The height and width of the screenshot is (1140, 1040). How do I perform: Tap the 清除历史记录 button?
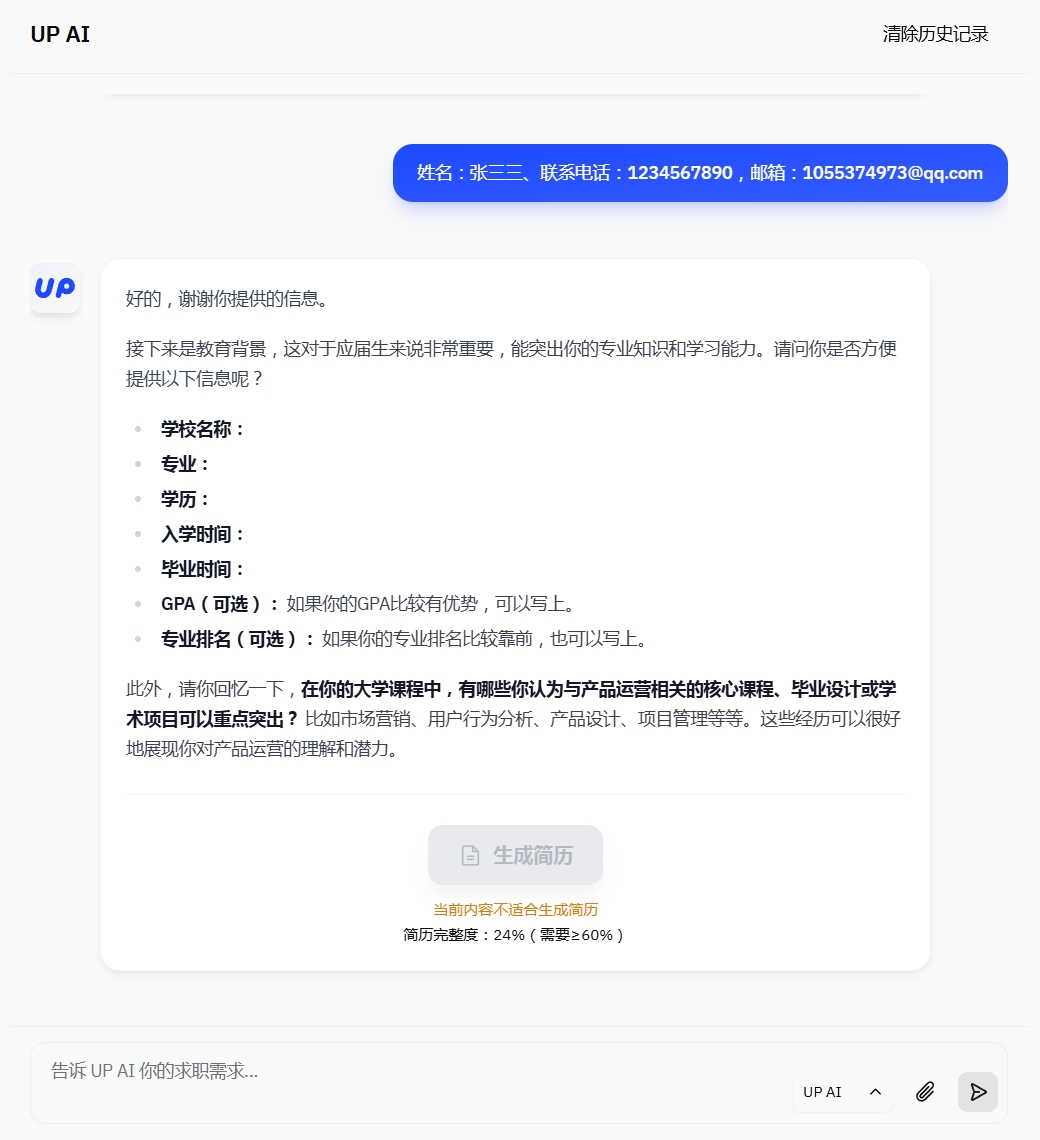935,34
